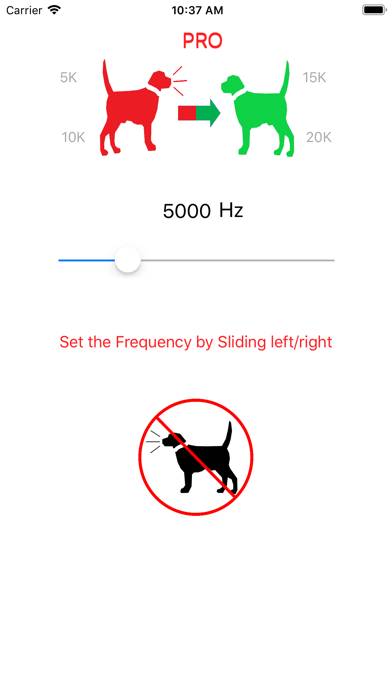This screenshot has width=392, height=696.
Task: Tap the frequency slider track
Action: click(x=196, y=260)
